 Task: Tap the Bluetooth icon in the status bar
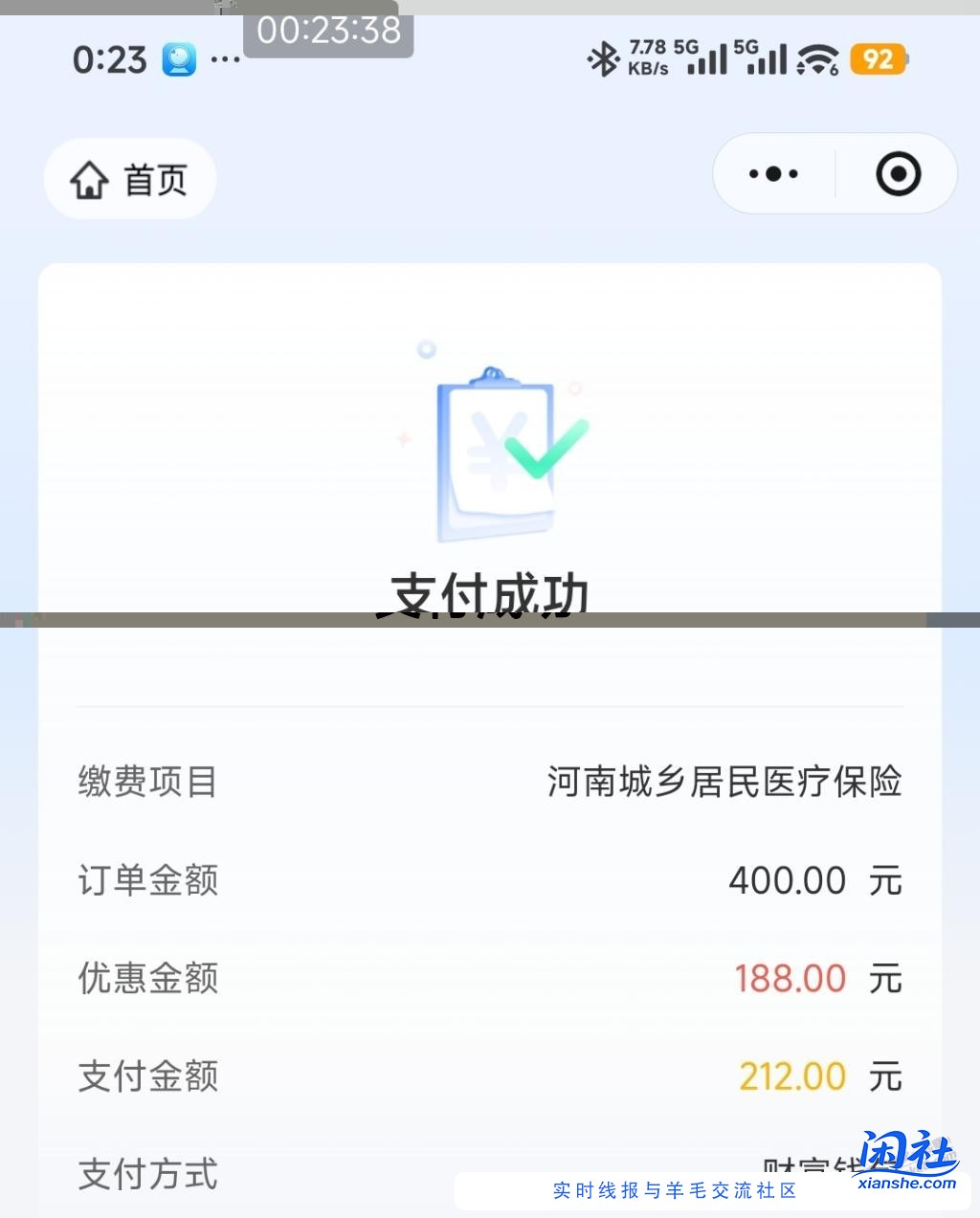point(603,58)
